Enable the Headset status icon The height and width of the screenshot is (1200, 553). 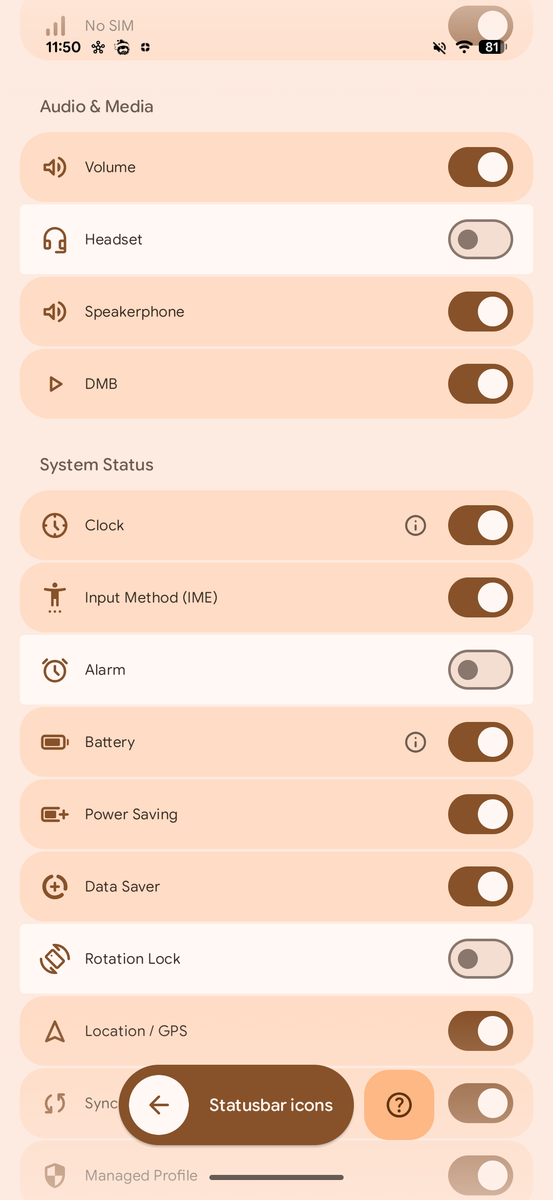(x=480, y=239)
